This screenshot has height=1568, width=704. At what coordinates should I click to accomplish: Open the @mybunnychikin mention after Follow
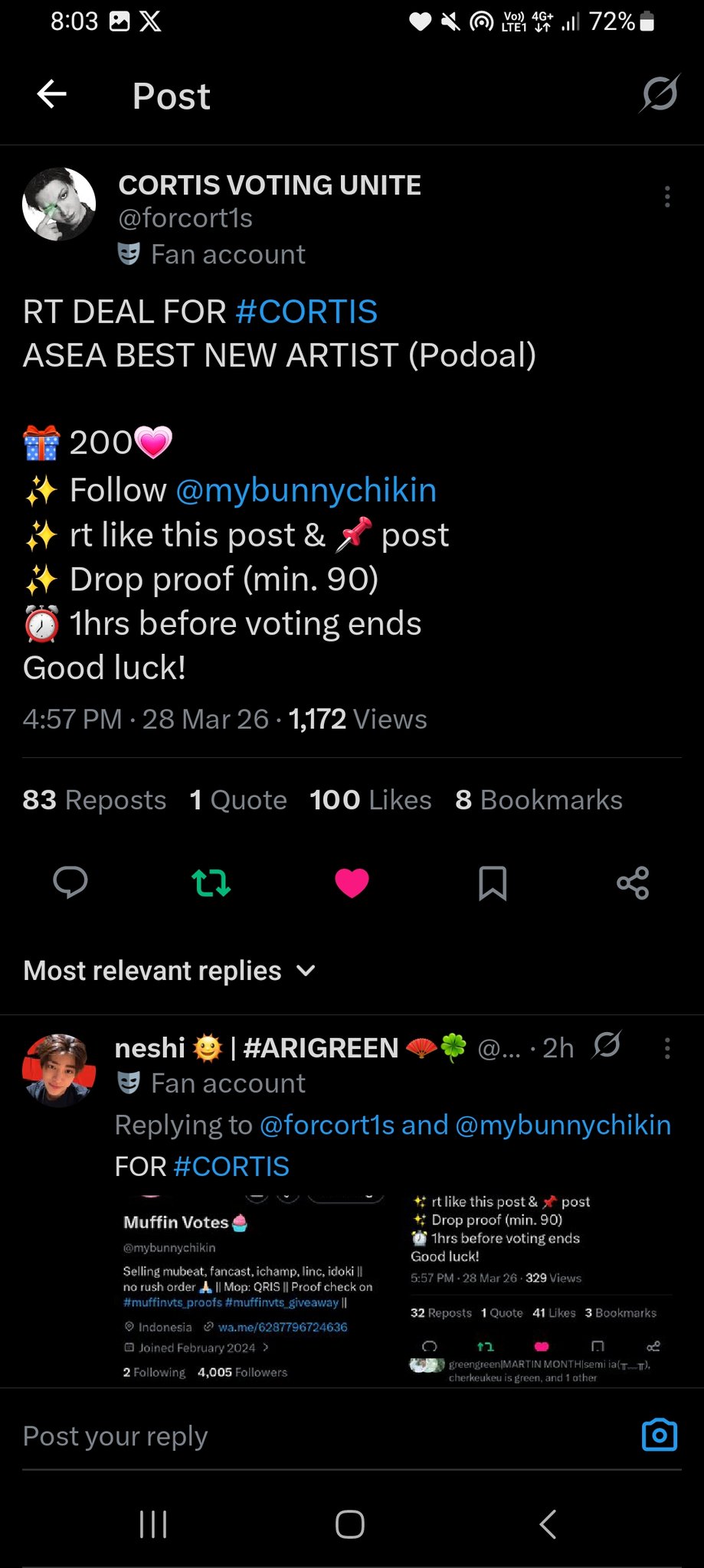(306, 490)
